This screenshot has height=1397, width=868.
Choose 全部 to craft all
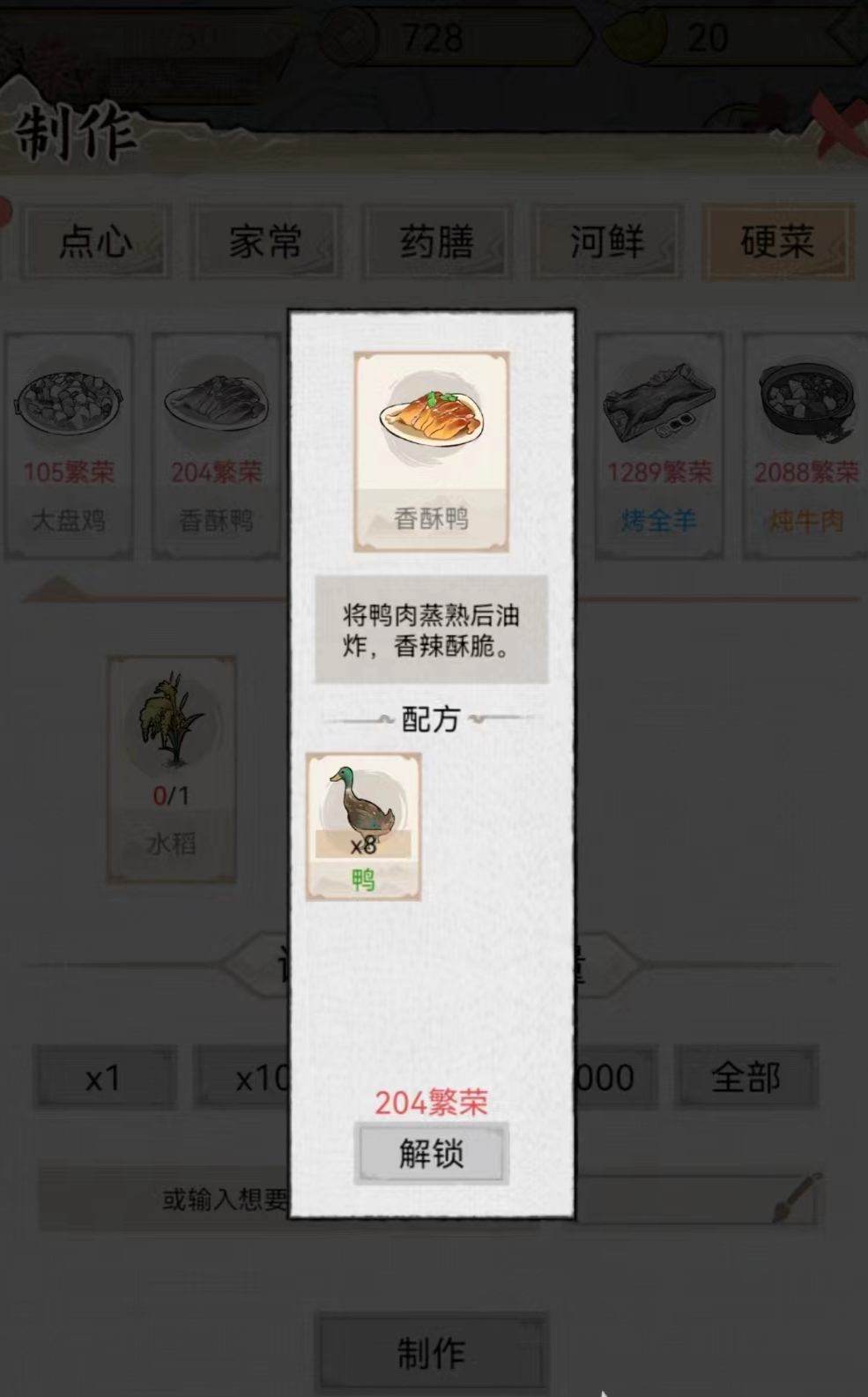[x=746, y=1077]
